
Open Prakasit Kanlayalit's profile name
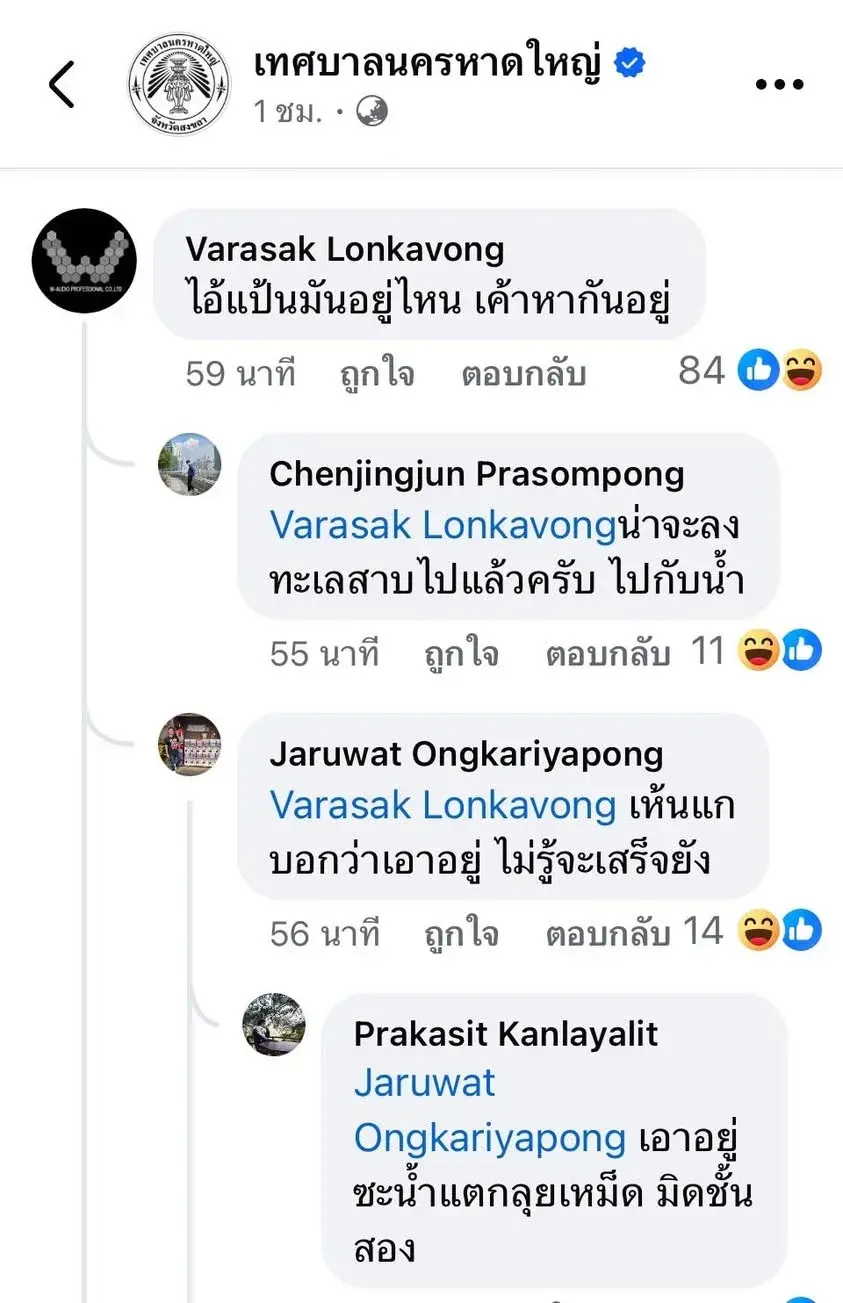pos(506,1034)
